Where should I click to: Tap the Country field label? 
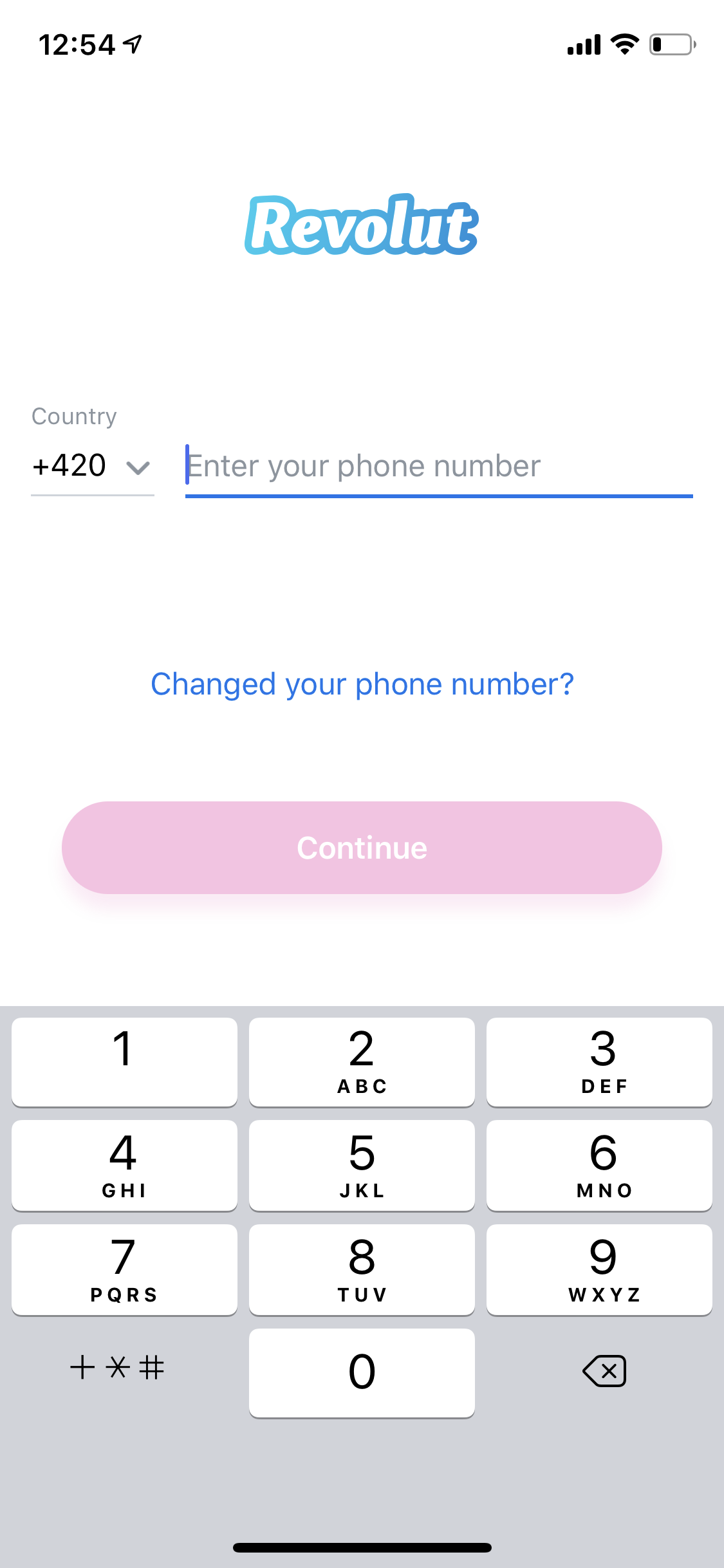coord(74,415)
